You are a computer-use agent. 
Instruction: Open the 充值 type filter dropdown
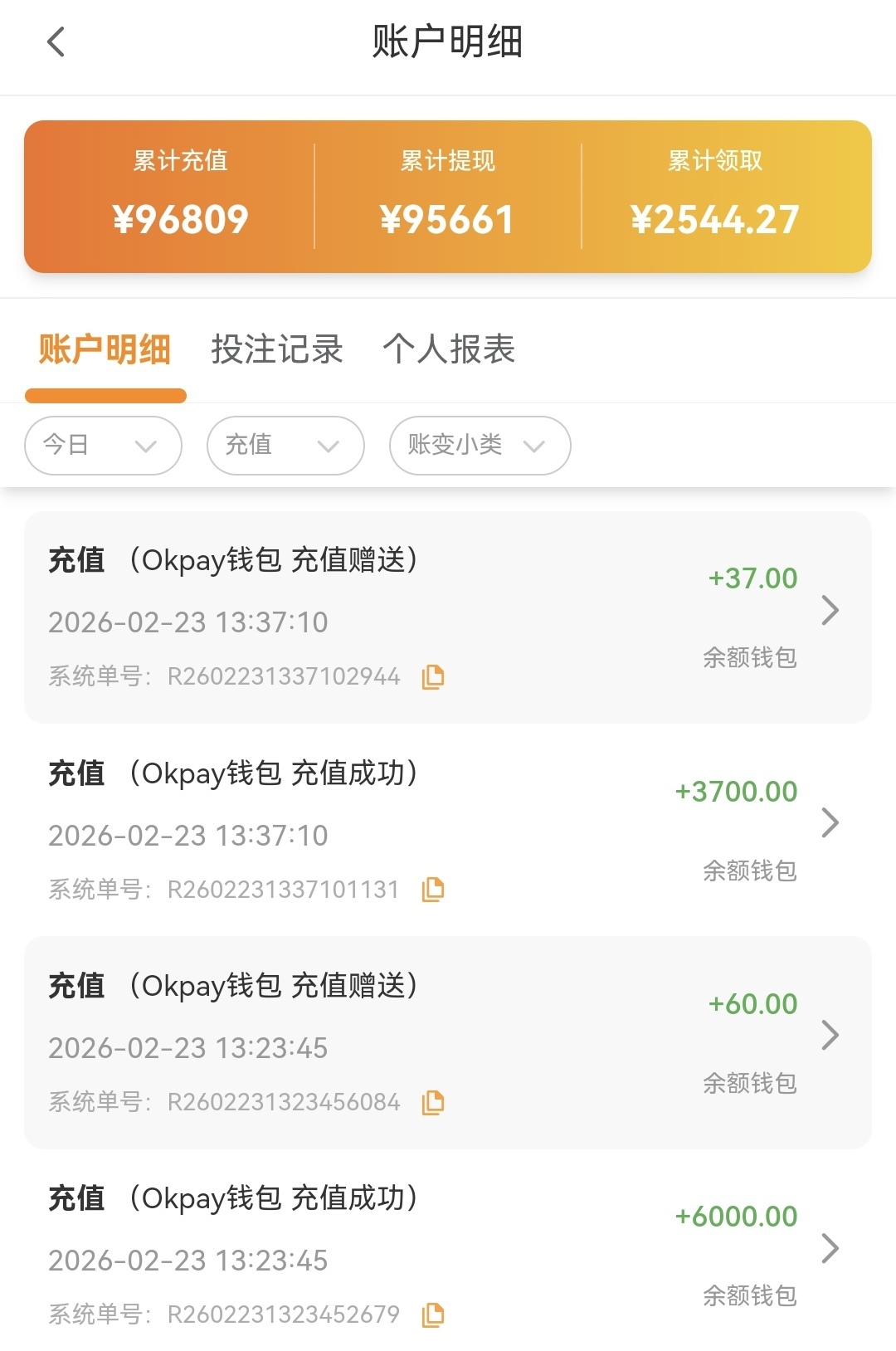[285, 446]
